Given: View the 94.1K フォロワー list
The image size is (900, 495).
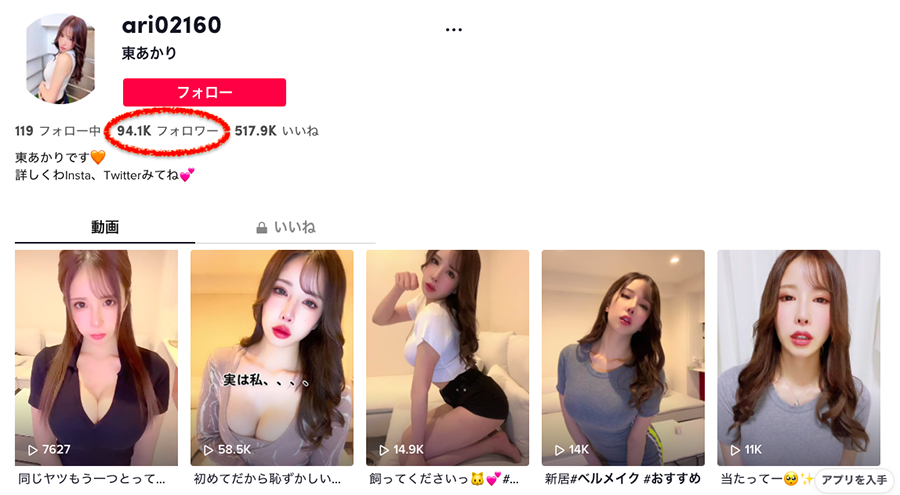Looking at the screenshot, I should 168,131.
